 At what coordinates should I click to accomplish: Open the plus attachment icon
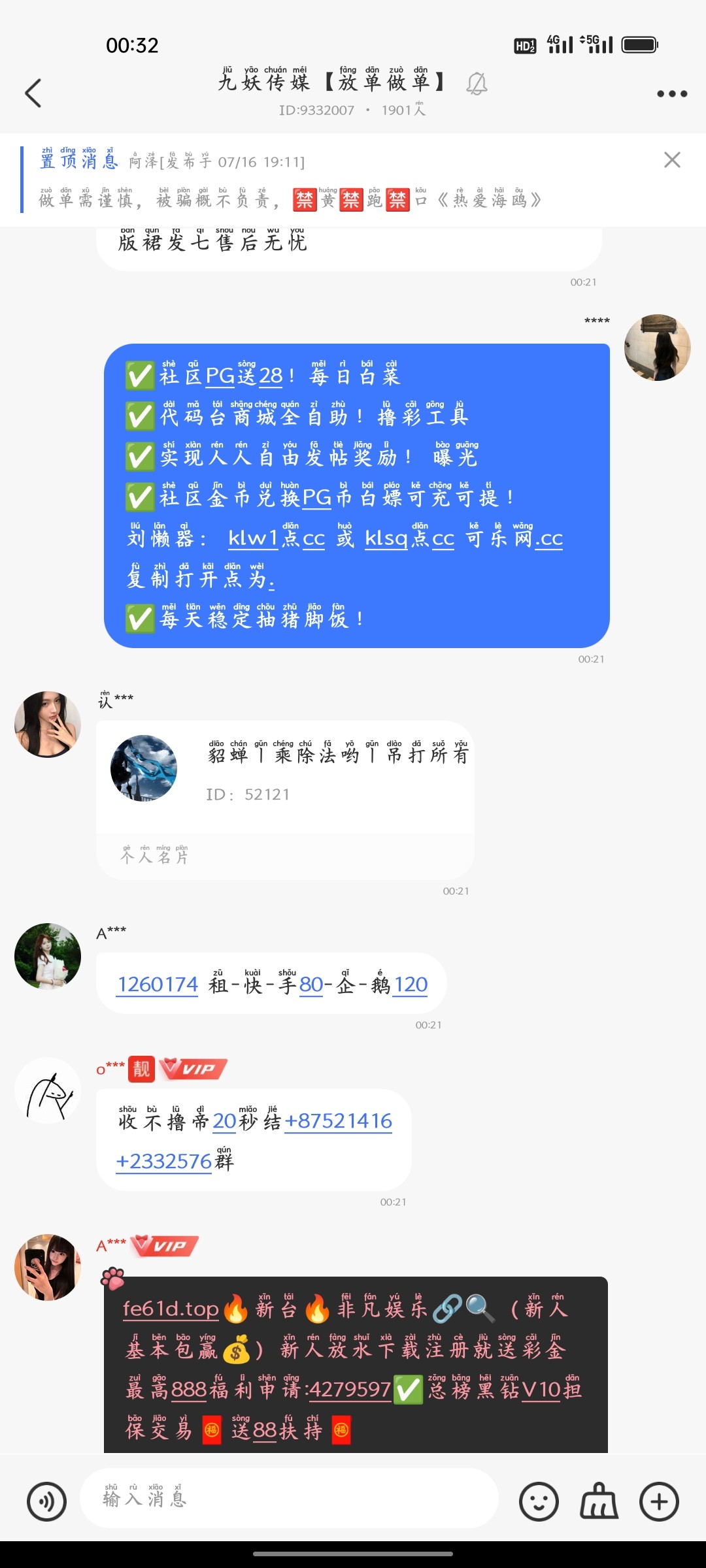[x=660, y=1500]
